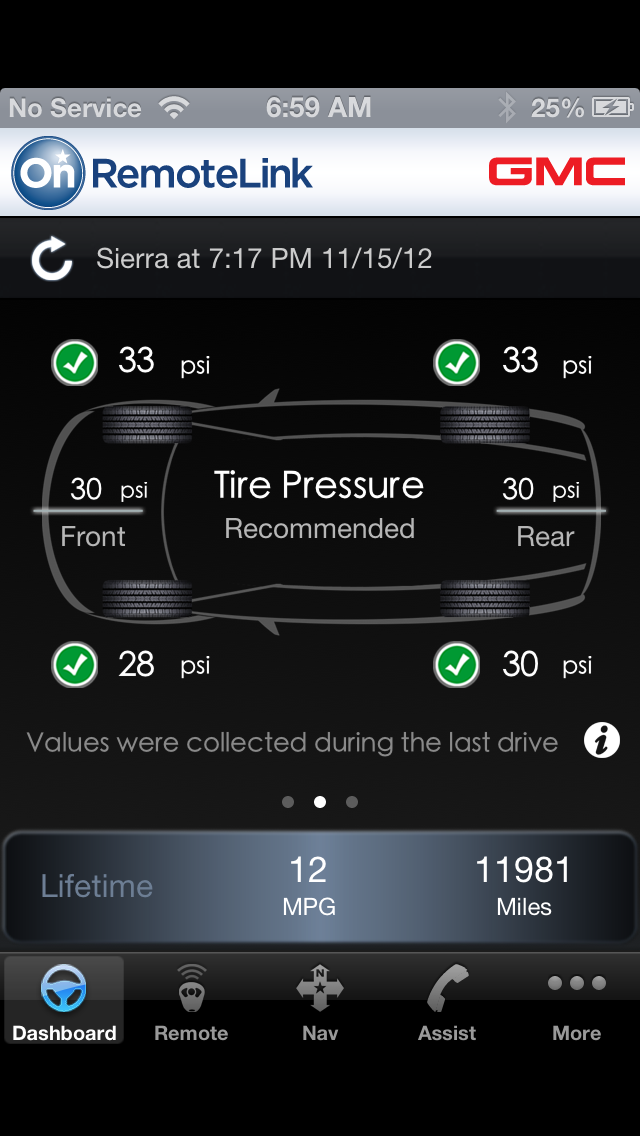Switch to the Remote tab
This screenshot has height=1136, width=640.
[x=191, y=1002]
